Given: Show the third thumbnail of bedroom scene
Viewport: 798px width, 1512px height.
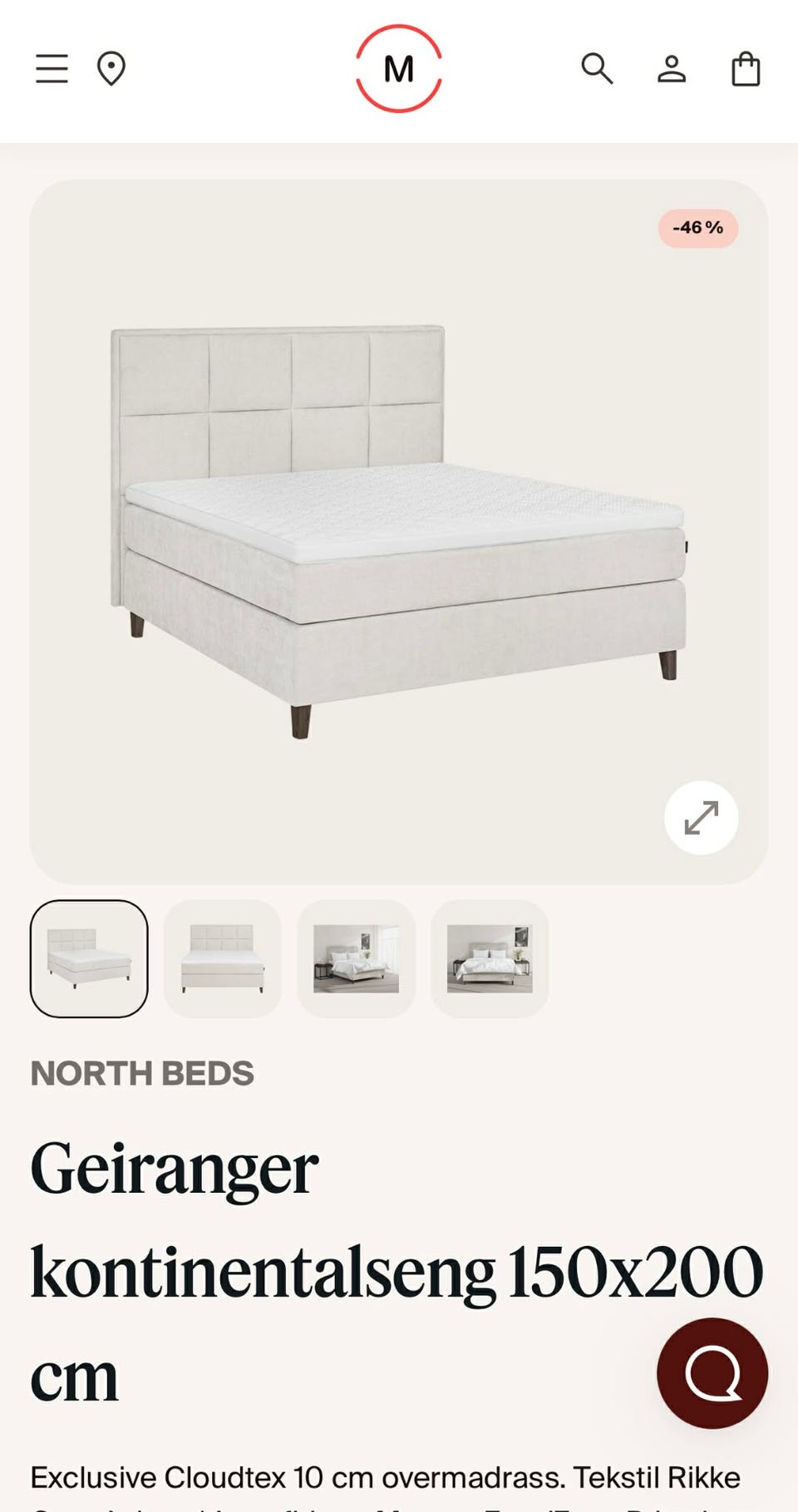Looking at the screenshot, I should (356, 958).
